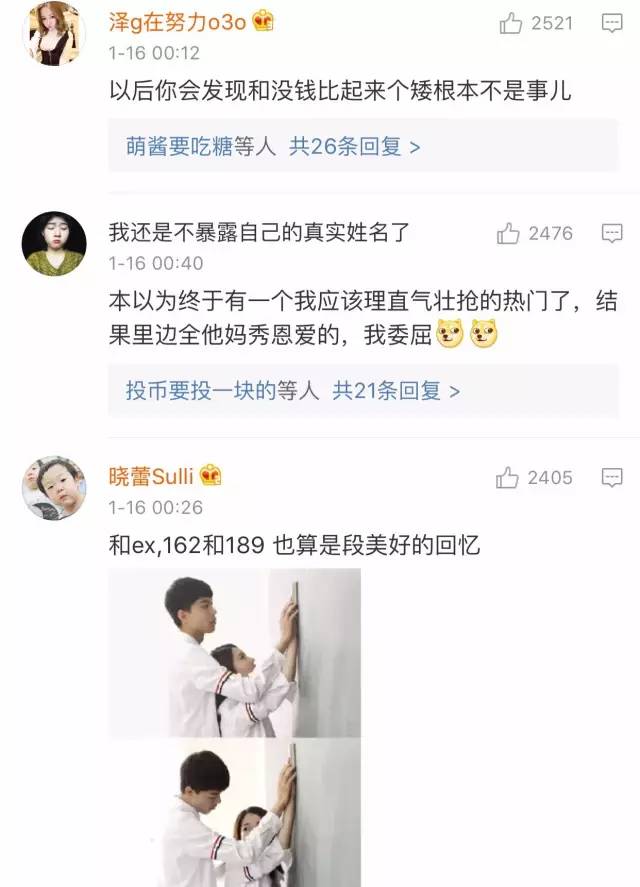Open the avatar of 我还是不暴露自己的真实姓名了

[x=54, y=243]
